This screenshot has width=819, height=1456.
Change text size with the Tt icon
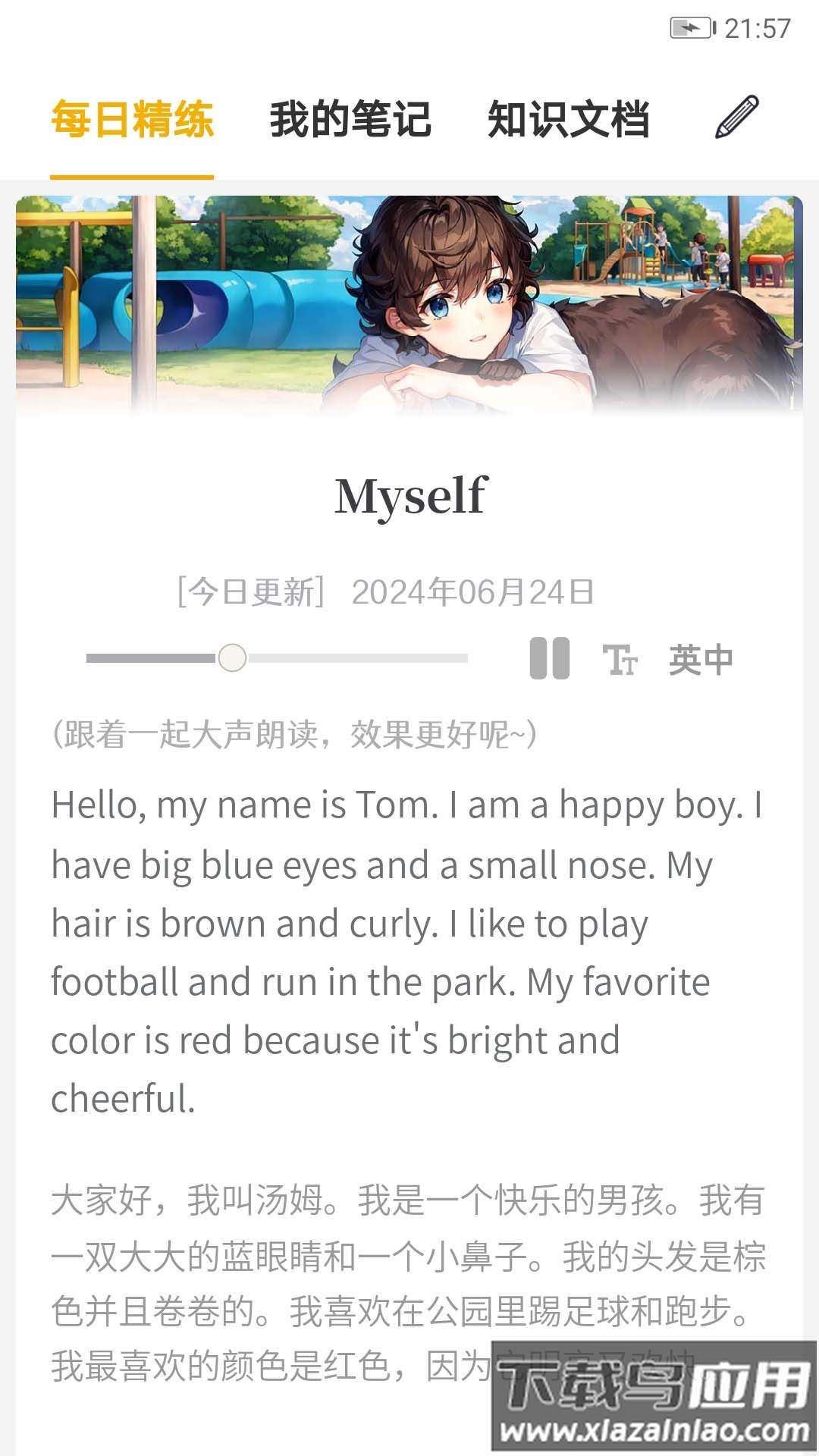click(x=620, y=660)
